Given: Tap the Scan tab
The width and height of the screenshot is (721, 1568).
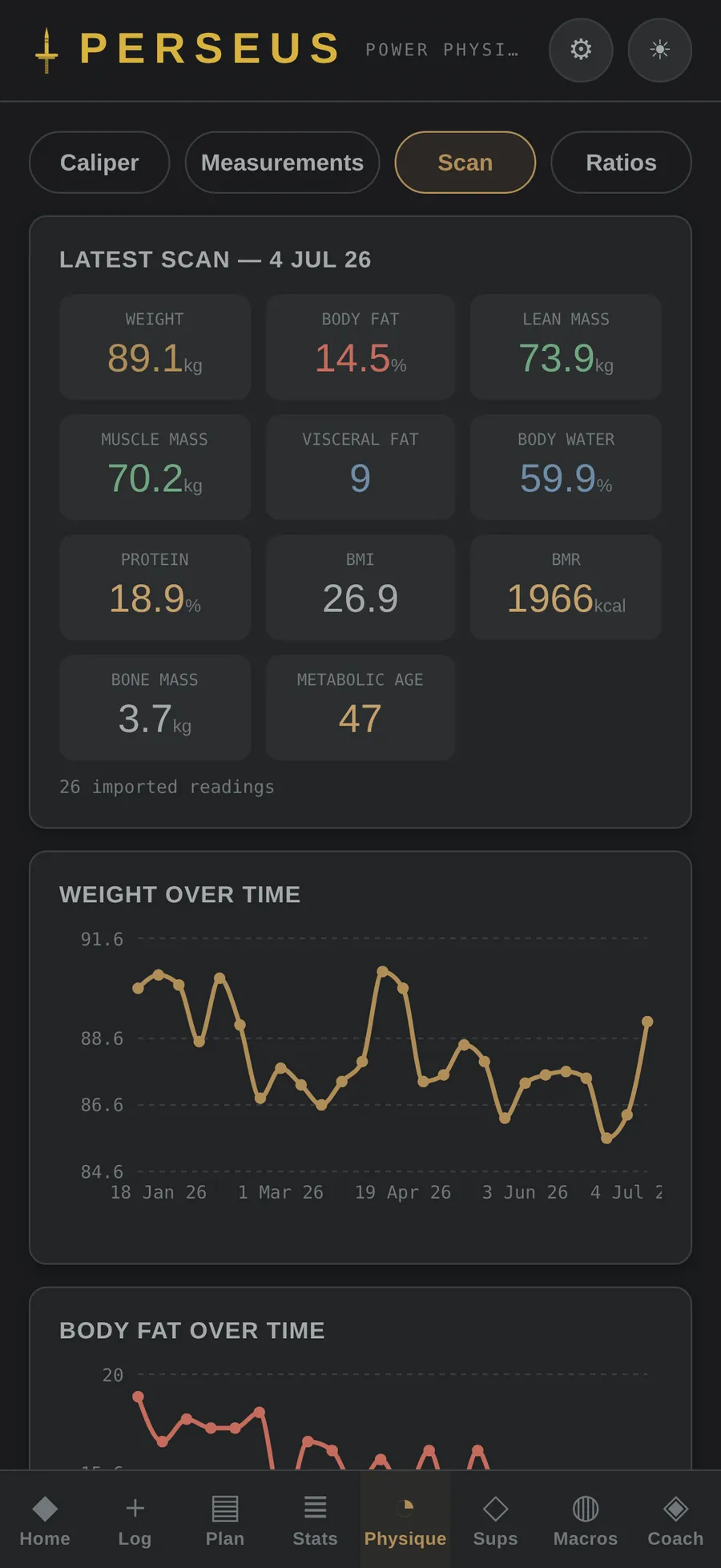Looking at the screenshot, I should [x=465, y=162].
